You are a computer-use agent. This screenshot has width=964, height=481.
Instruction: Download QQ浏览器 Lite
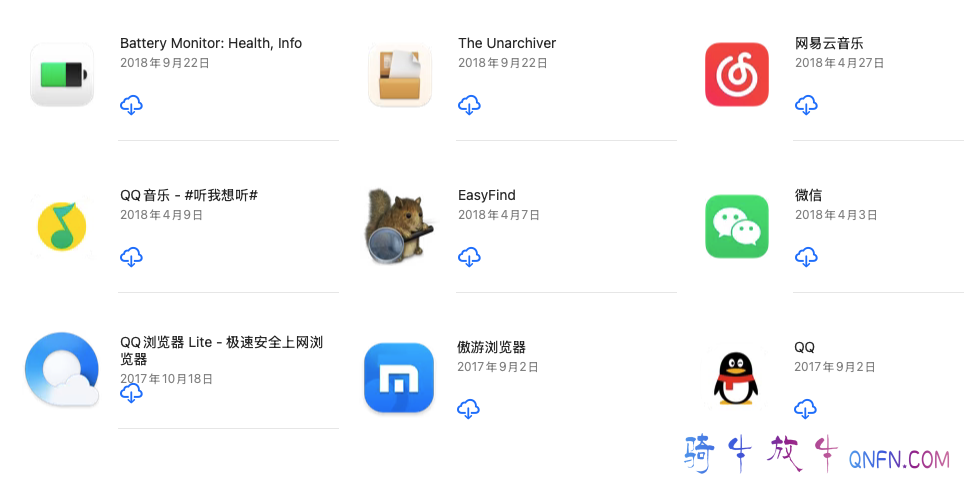(x=131, y=394)
